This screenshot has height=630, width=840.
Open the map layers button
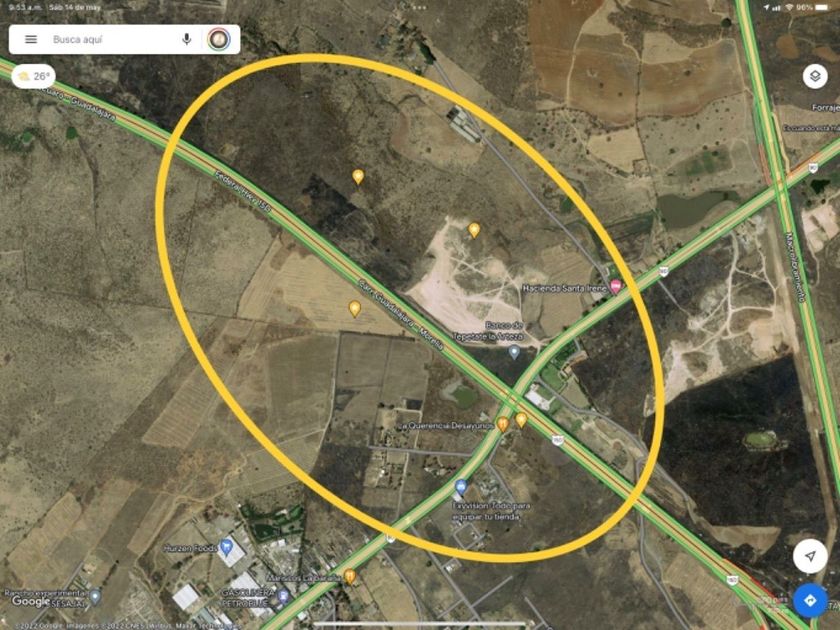click(x=815, y=76)
